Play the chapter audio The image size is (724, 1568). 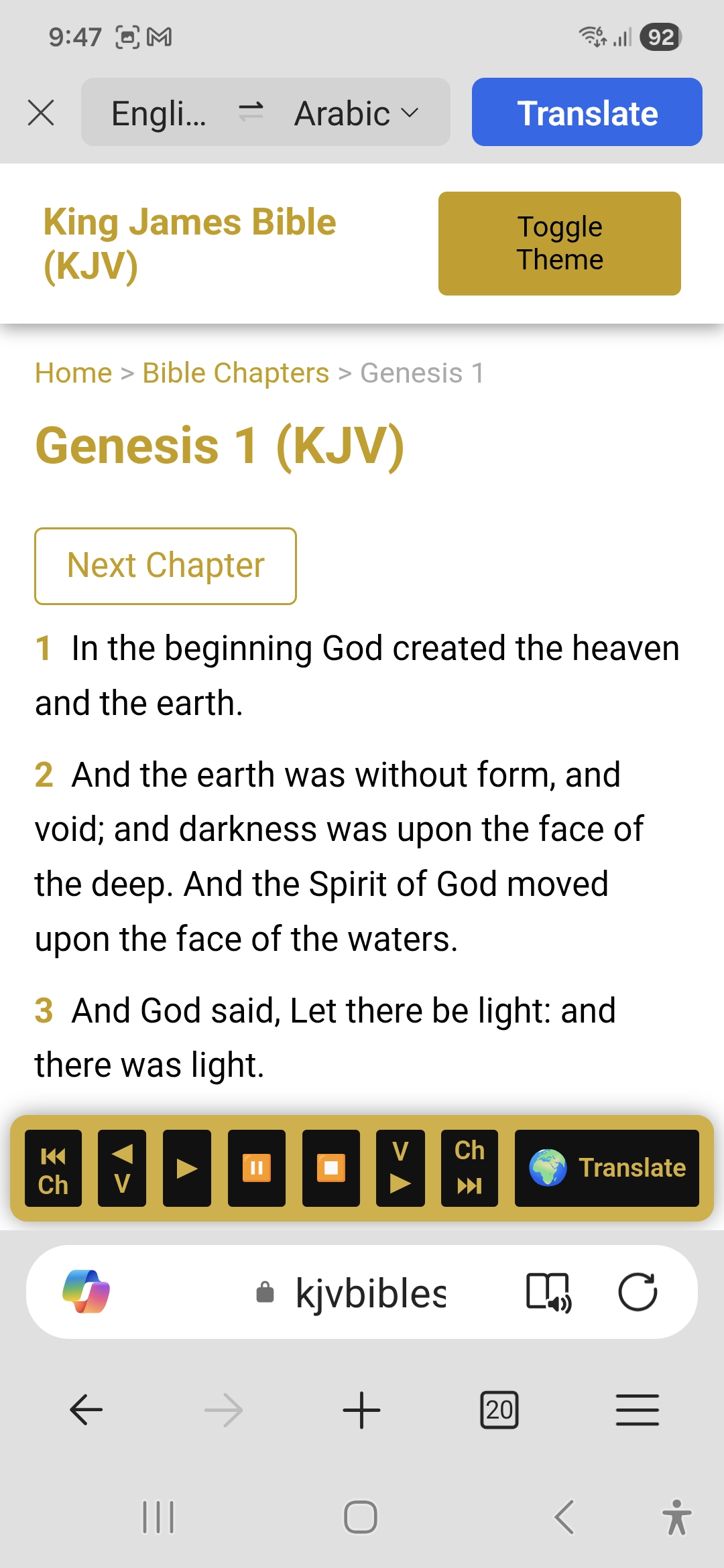click(x=187, y=1168)
